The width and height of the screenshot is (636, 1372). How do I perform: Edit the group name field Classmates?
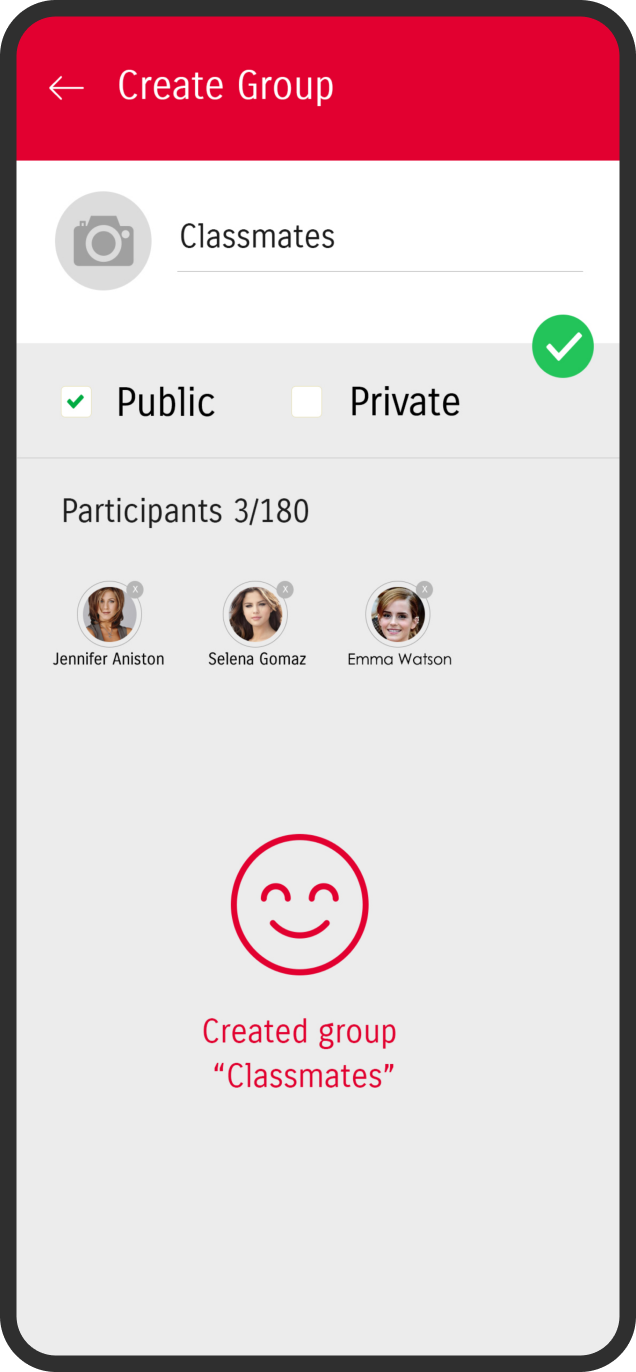[380, 238]
